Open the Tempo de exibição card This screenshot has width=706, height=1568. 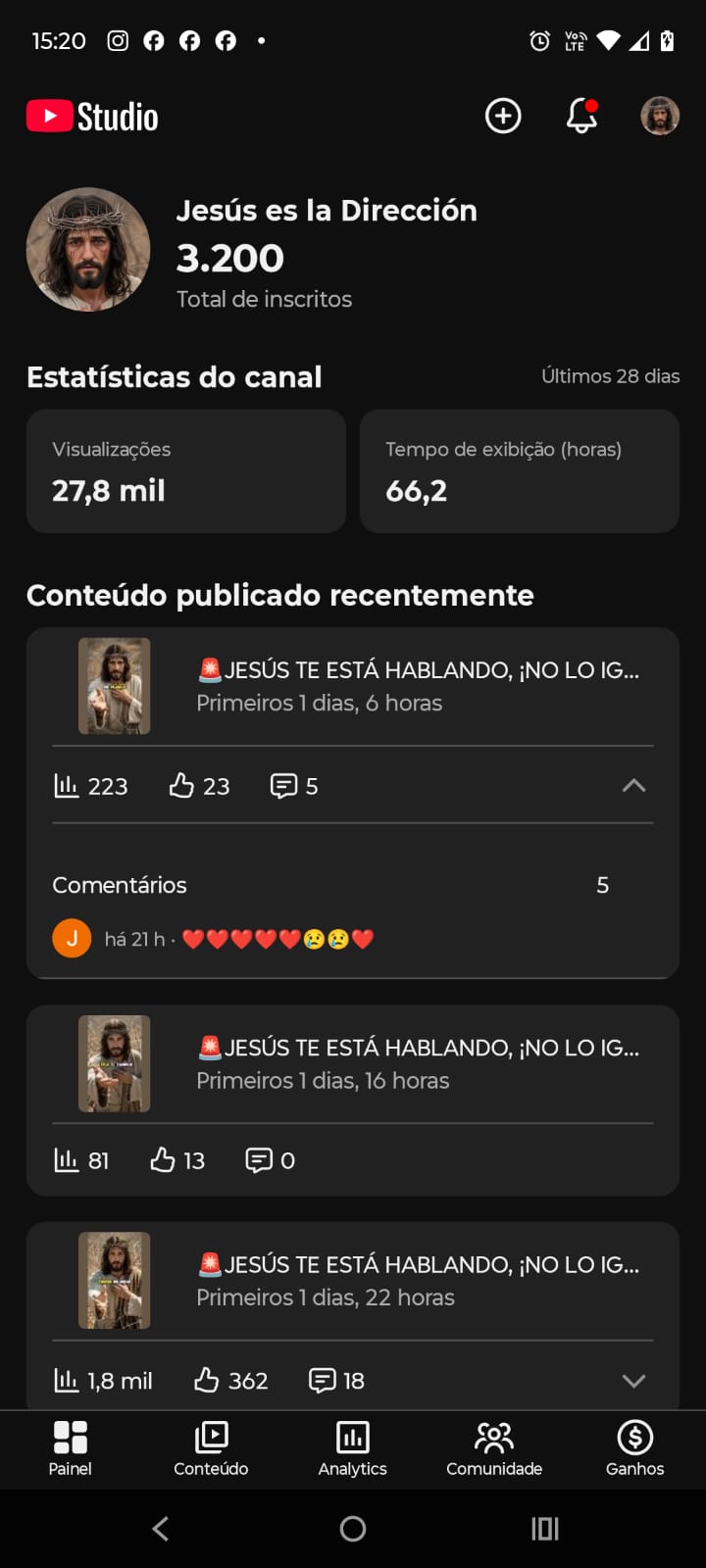coord(520,471)
